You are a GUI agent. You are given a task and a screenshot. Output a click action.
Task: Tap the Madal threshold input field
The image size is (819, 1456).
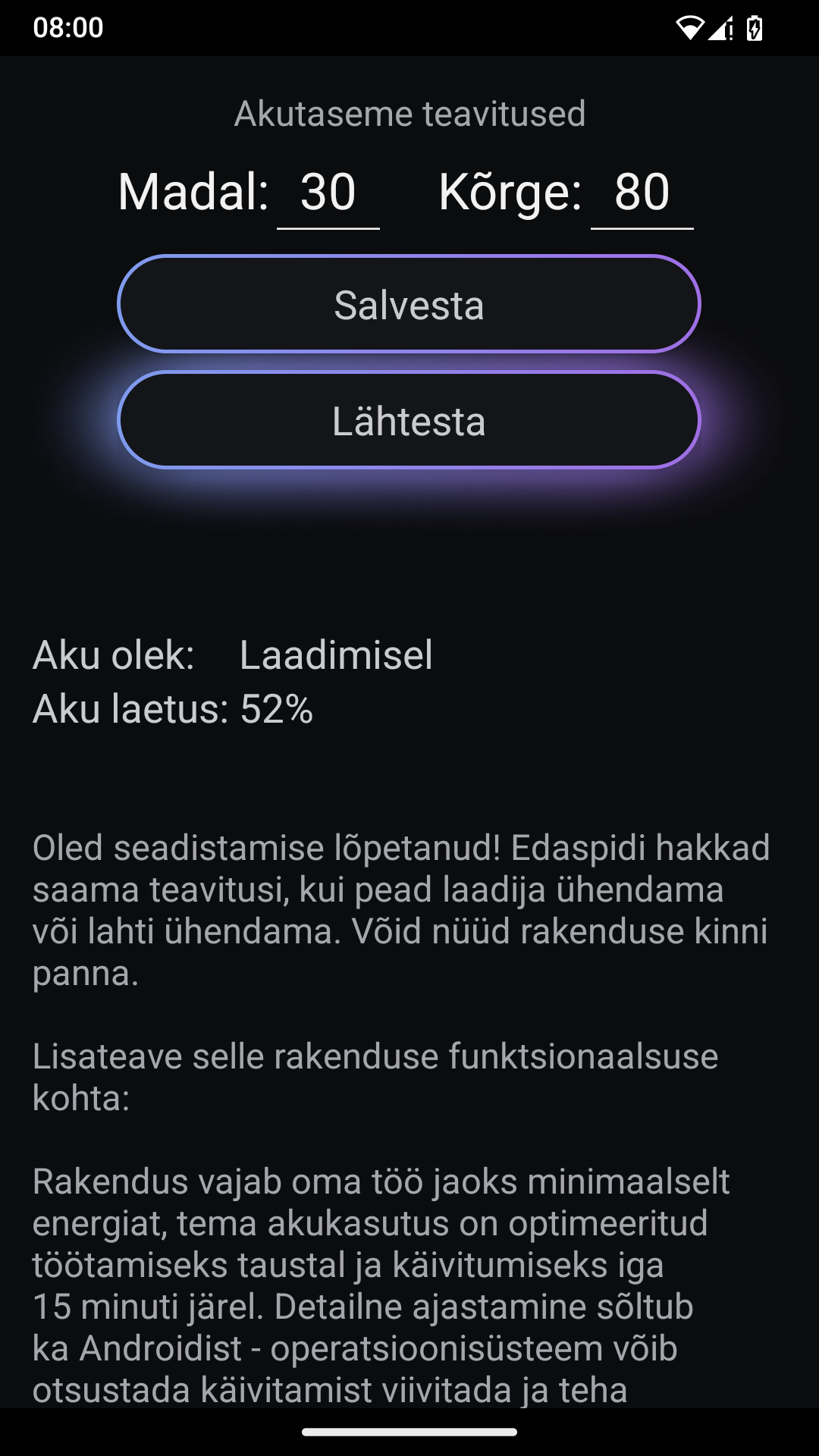[328, 193]
